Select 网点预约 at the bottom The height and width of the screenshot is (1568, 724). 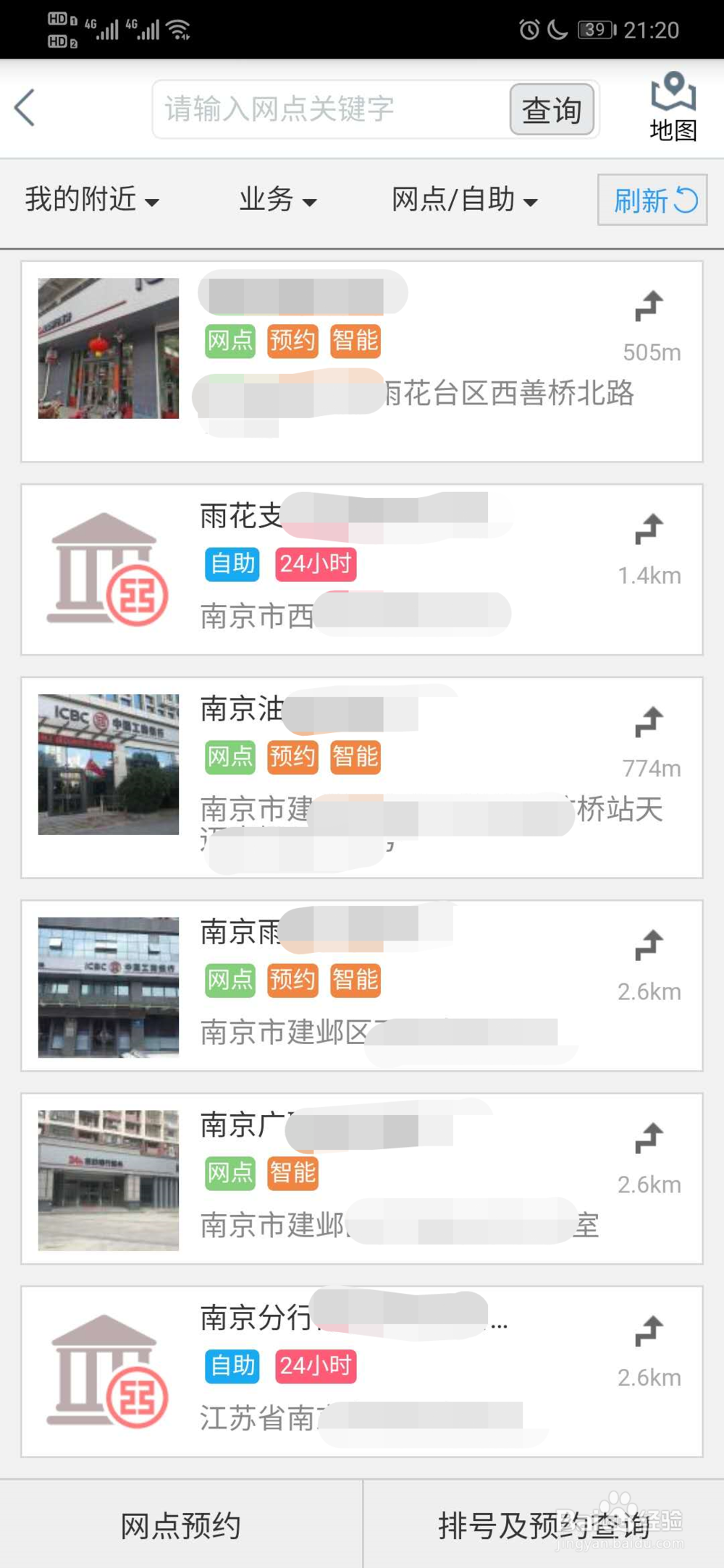[181, 1525]
